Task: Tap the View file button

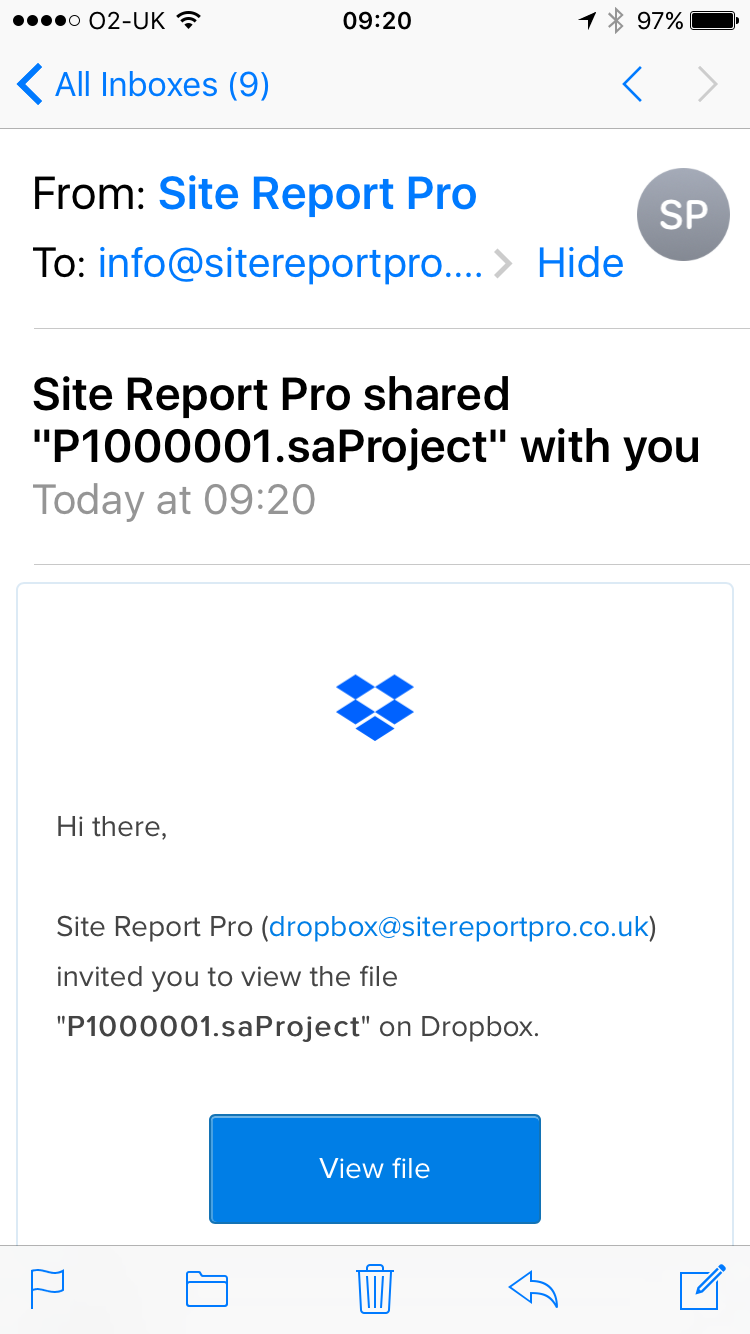Action: pos(375,1169)
